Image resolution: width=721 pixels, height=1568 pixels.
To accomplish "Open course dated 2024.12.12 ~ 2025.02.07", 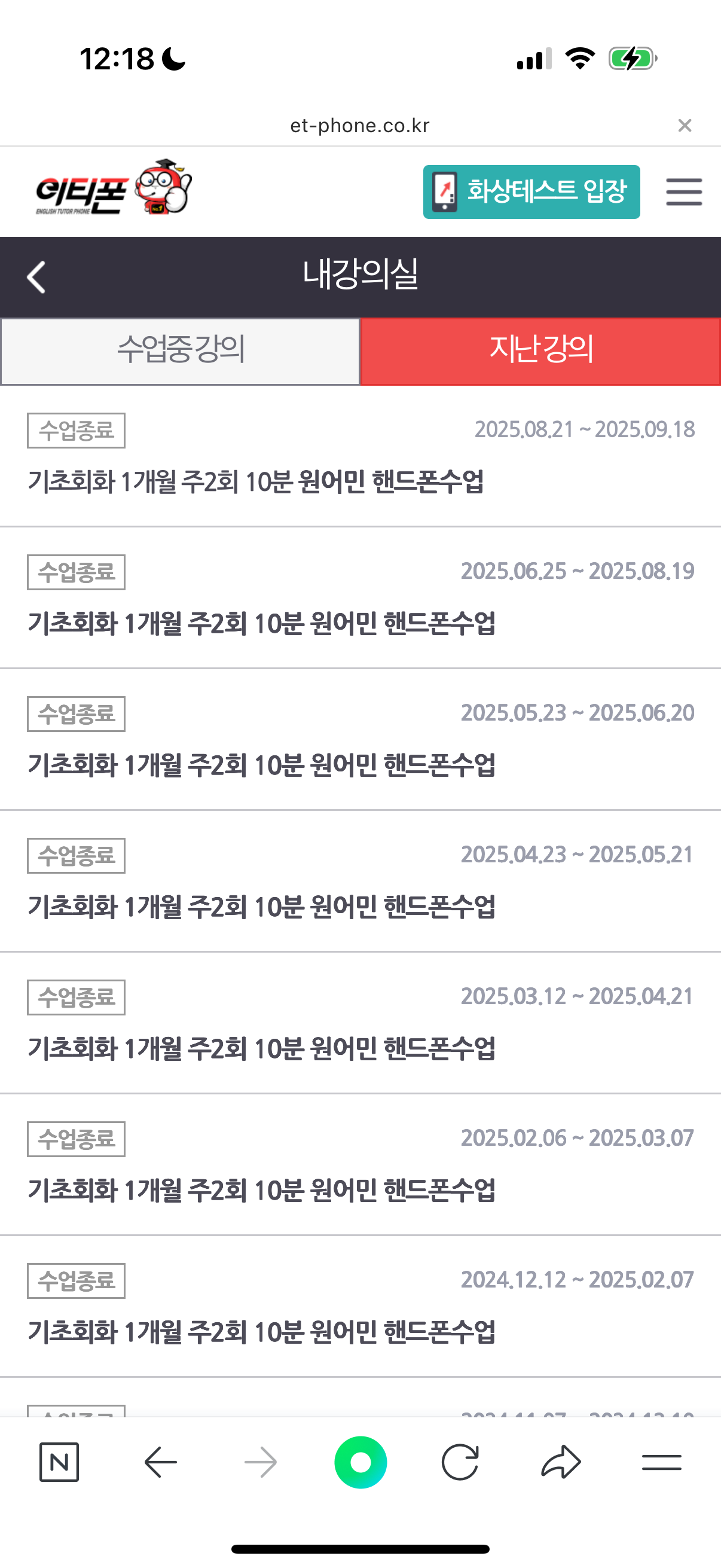I will tap(262, 1333).
